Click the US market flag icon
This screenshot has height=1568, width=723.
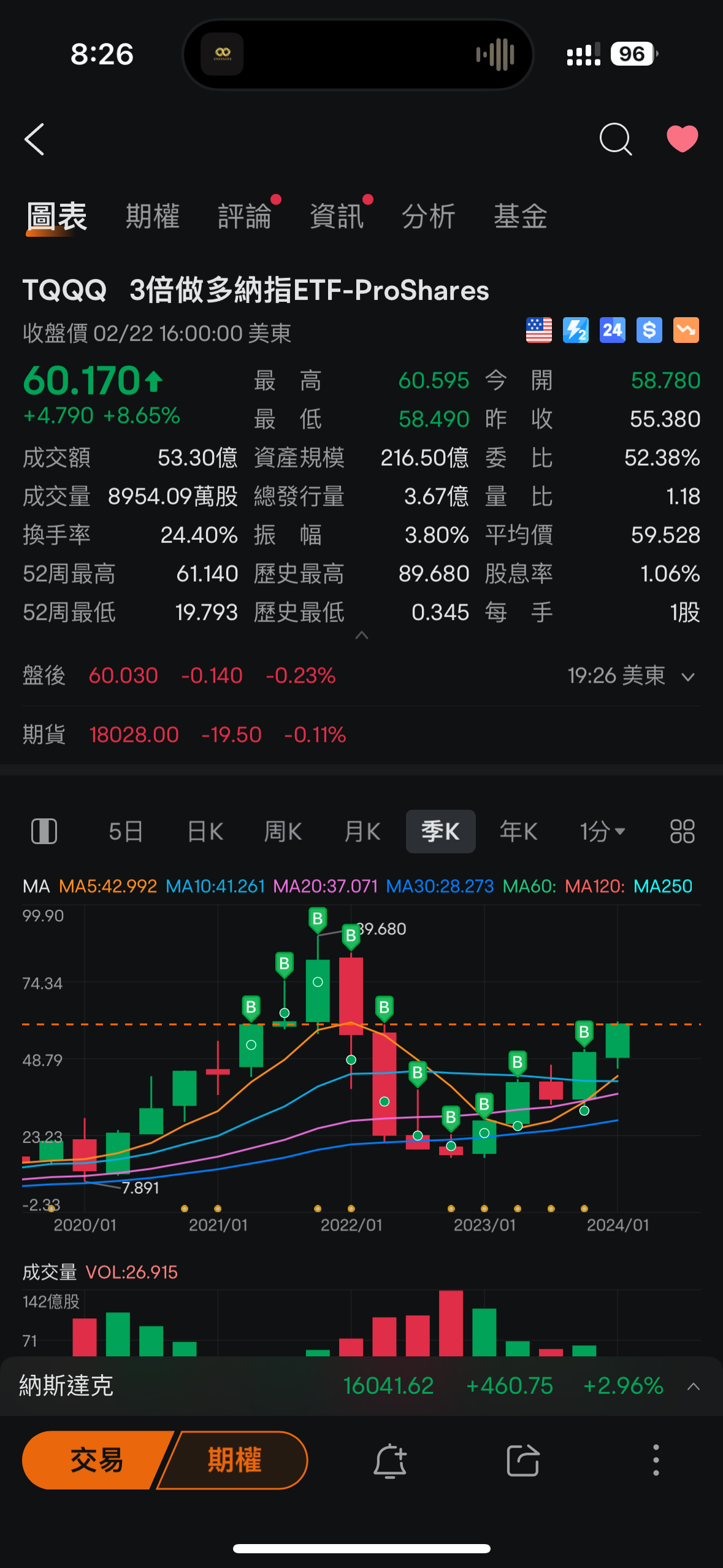[538, 331]
